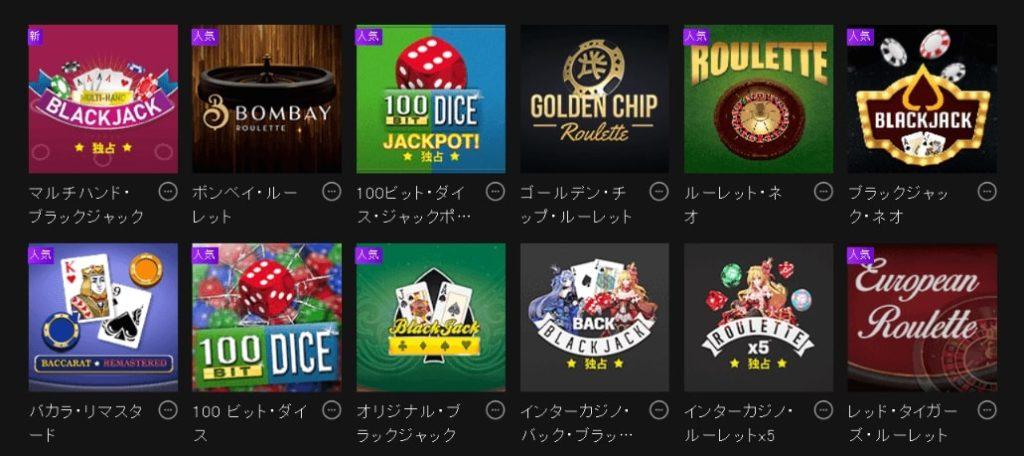
Task: Open the バカラ・リマスタード game
Action: [x=103, y=317]
